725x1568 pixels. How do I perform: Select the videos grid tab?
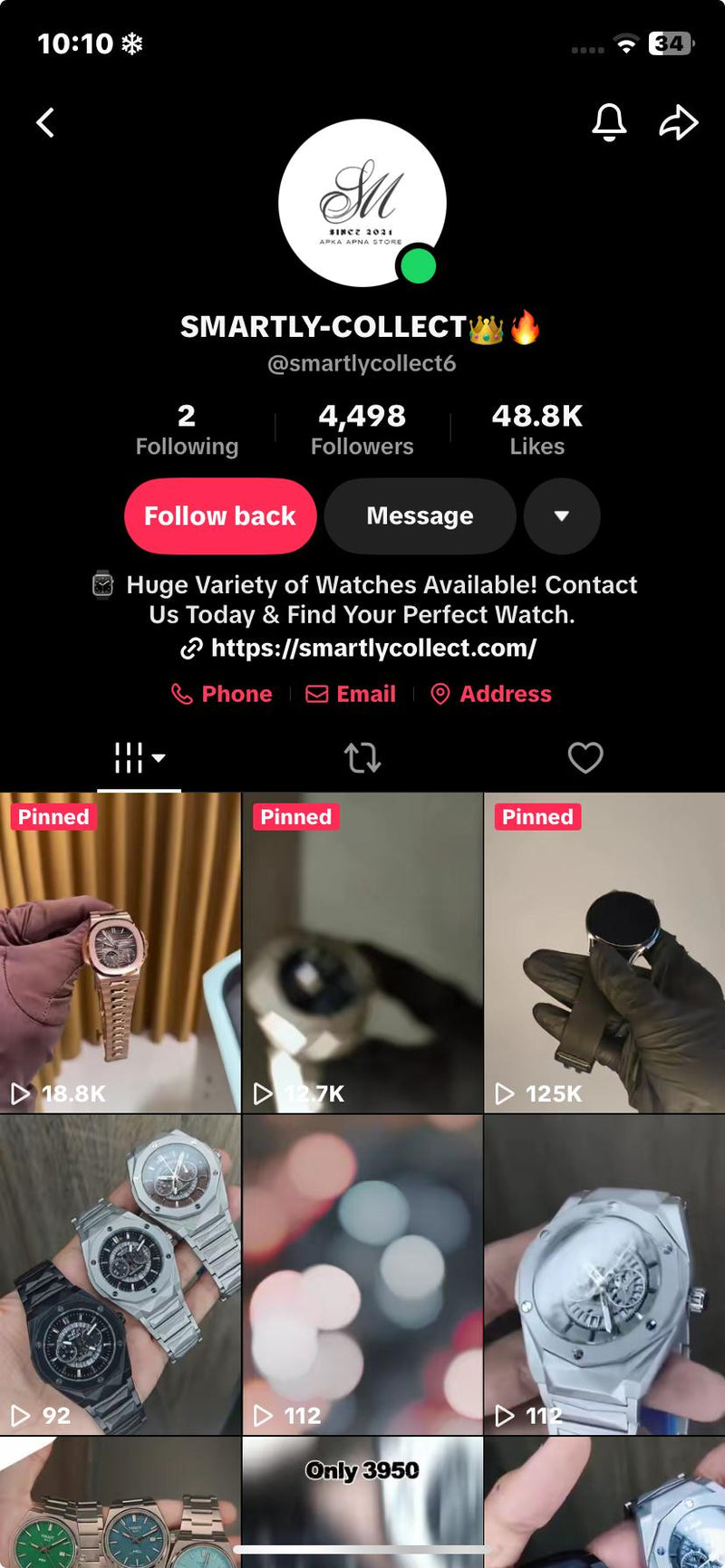pos(139,757)
